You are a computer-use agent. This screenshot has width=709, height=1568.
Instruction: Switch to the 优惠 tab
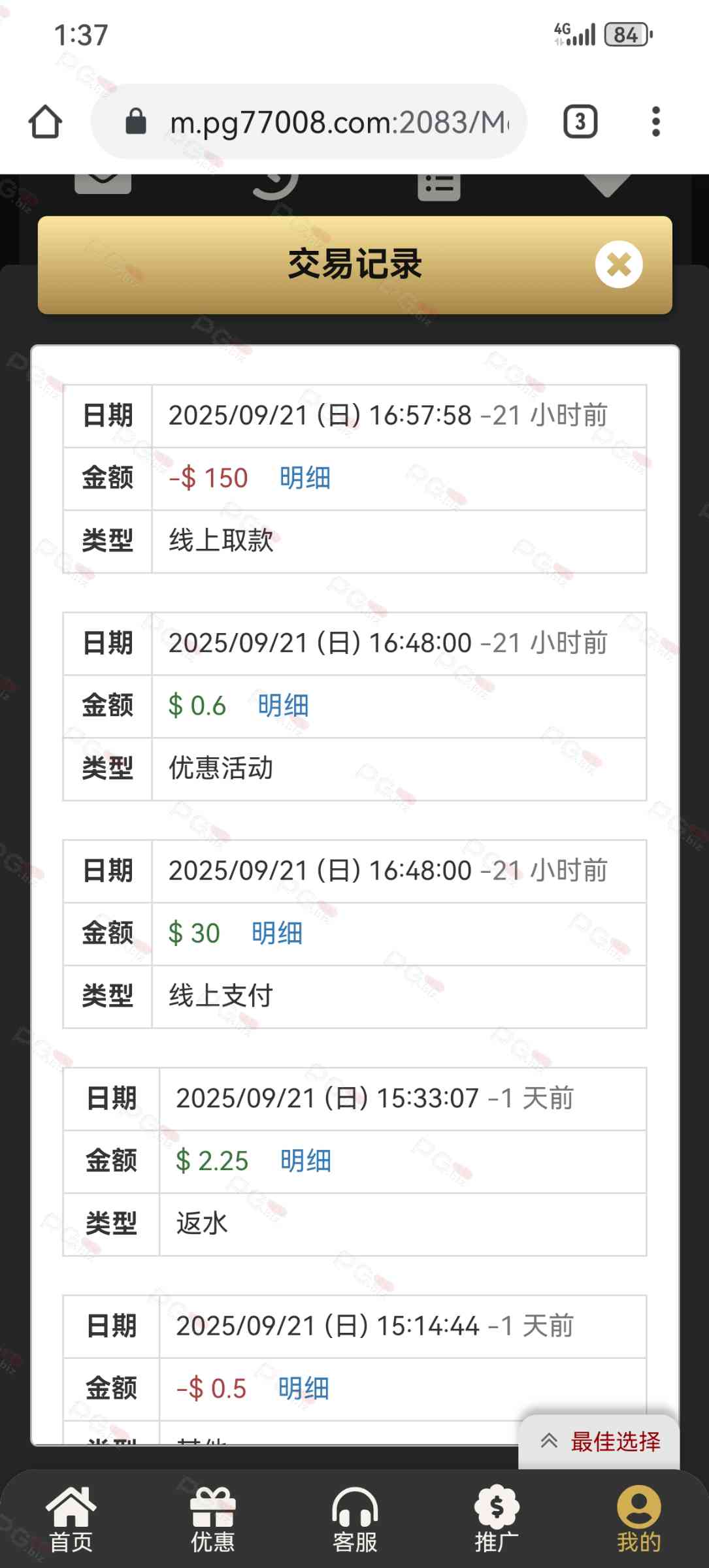[212, 1520]
